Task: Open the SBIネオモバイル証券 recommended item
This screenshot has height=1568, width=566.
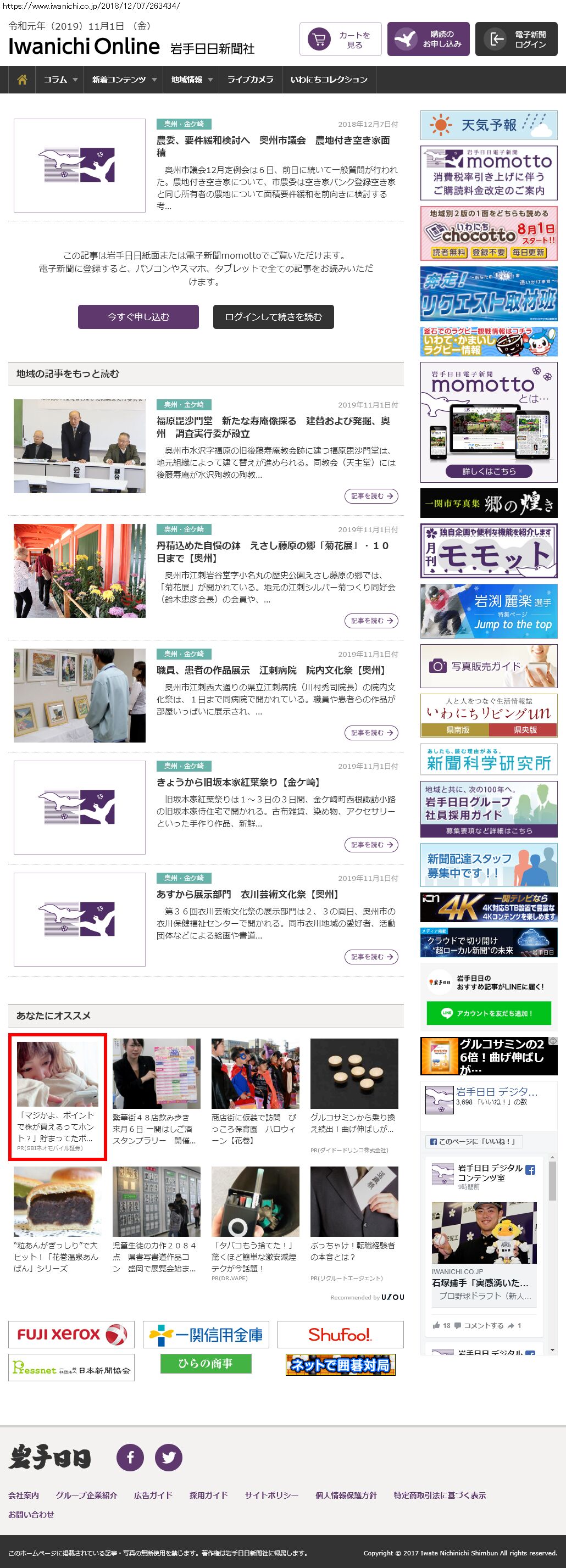Action: click(x=57, y=1096)
